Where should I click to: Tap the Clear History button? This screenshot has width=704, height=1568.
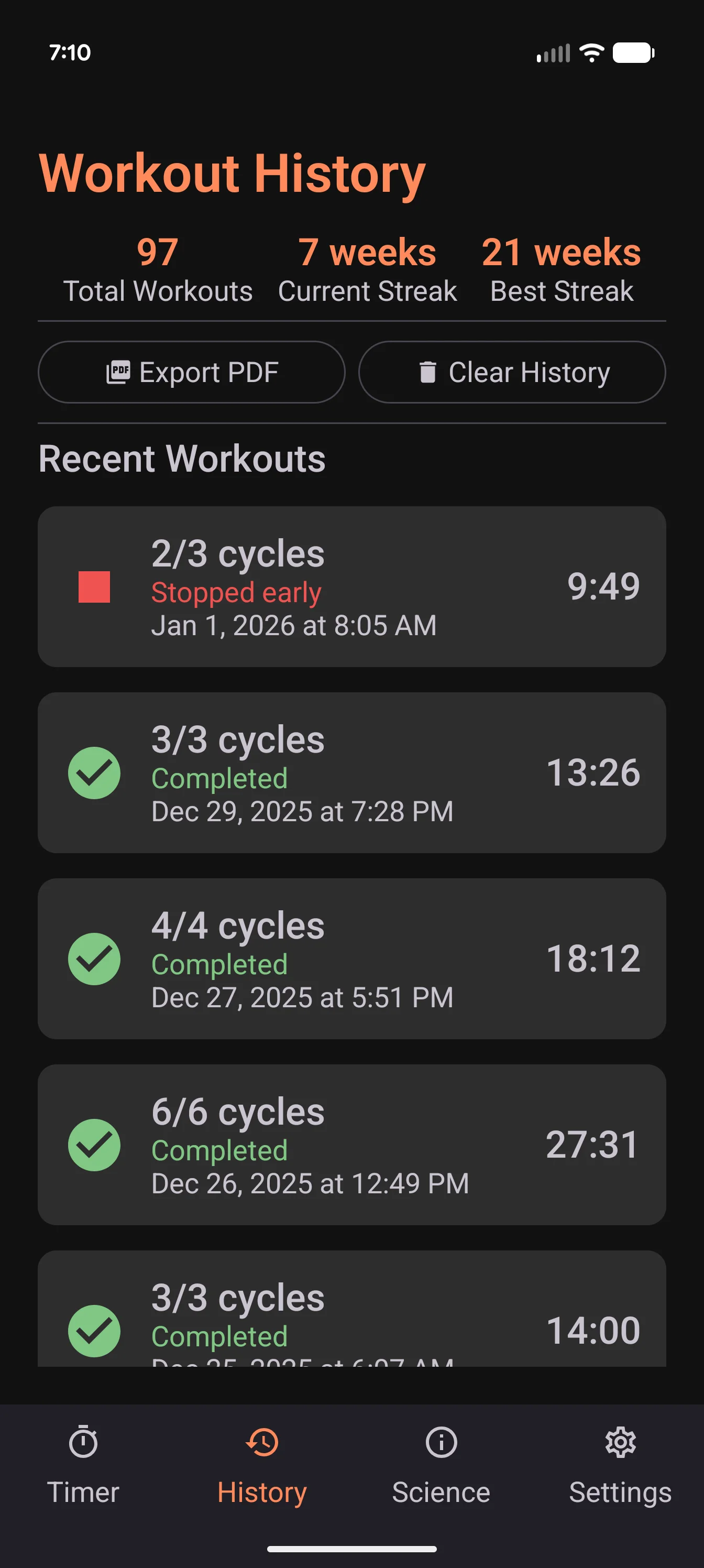[x=512, y=372]
